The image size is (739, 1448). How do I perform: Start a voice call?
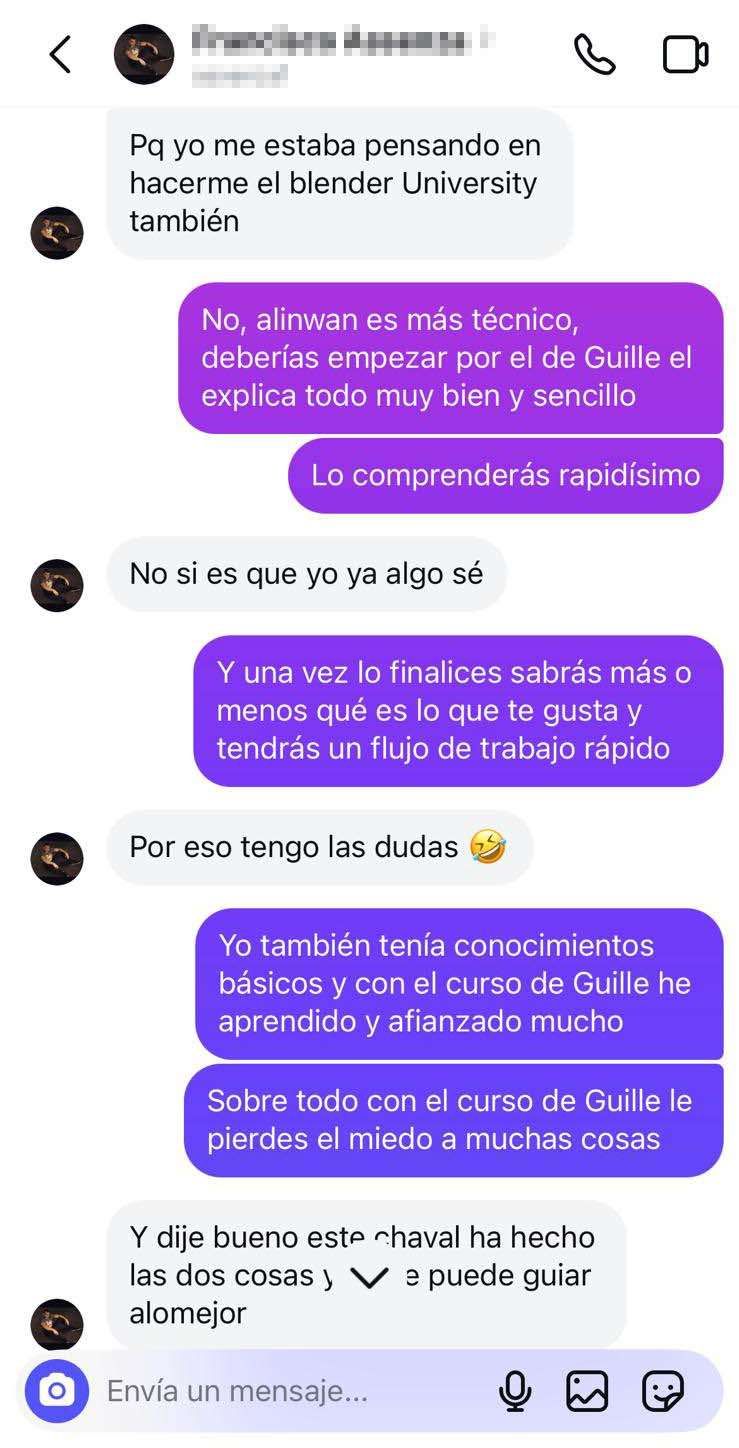pos(594,55)
